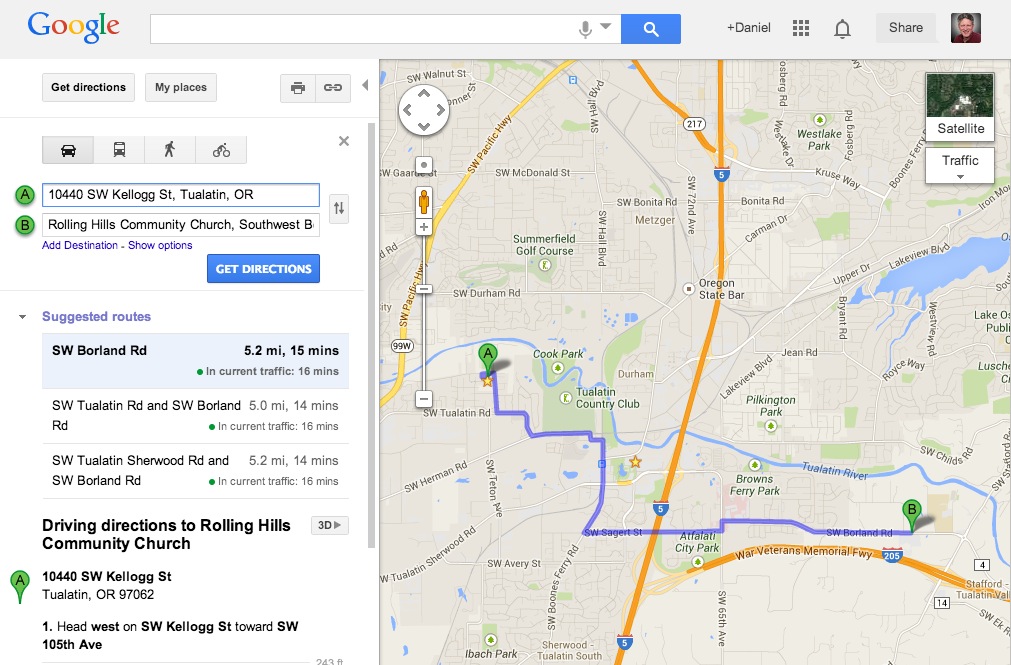Switch to bicycling directions
Screen dimensions: 1011x665
(221, 150)
